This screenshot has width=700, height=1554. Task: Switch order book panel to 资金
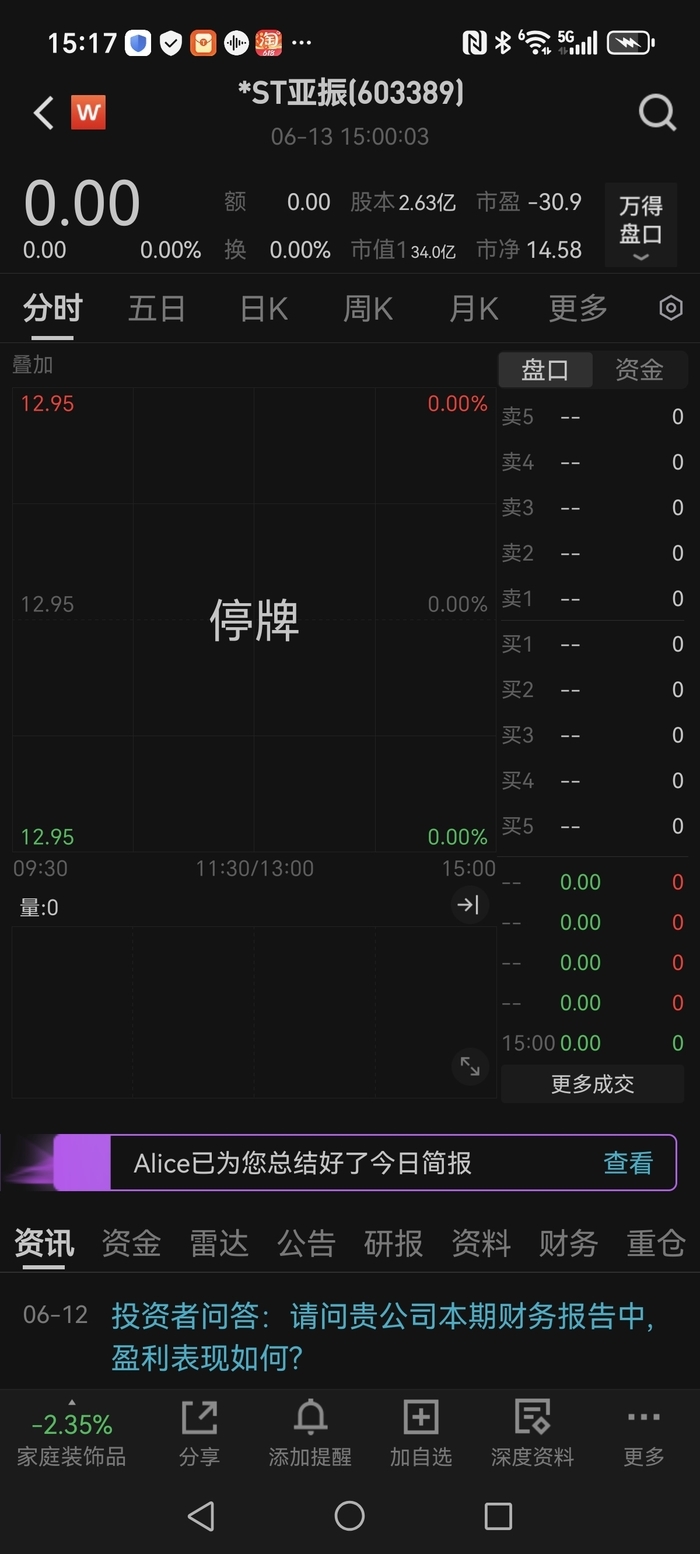pos(639,370)
